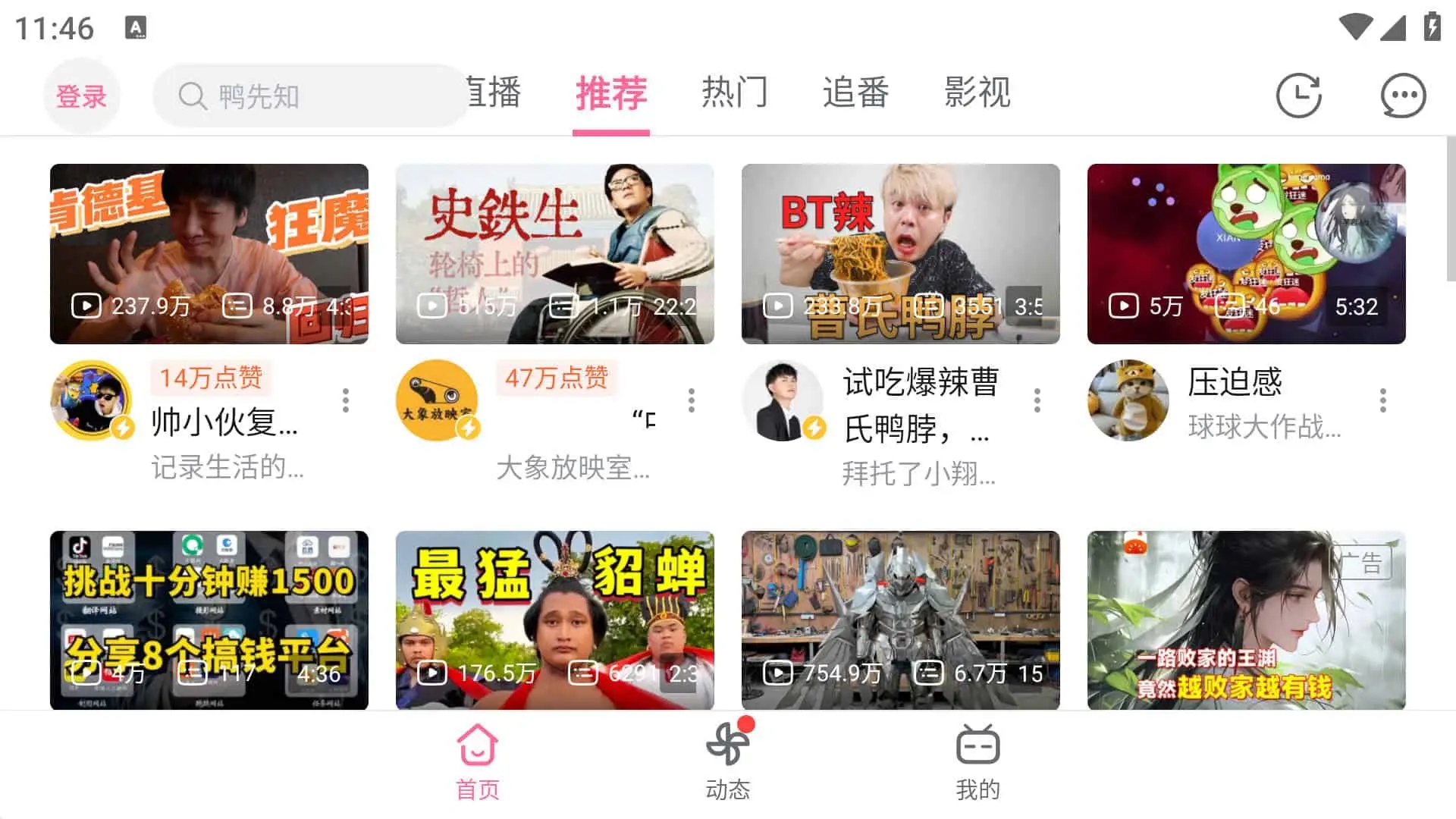Image resolution: width=1456 pixels, height=819 pixels.
Task: Open the 史铁生 video by 大象放映室
Action: coord(554,253)
